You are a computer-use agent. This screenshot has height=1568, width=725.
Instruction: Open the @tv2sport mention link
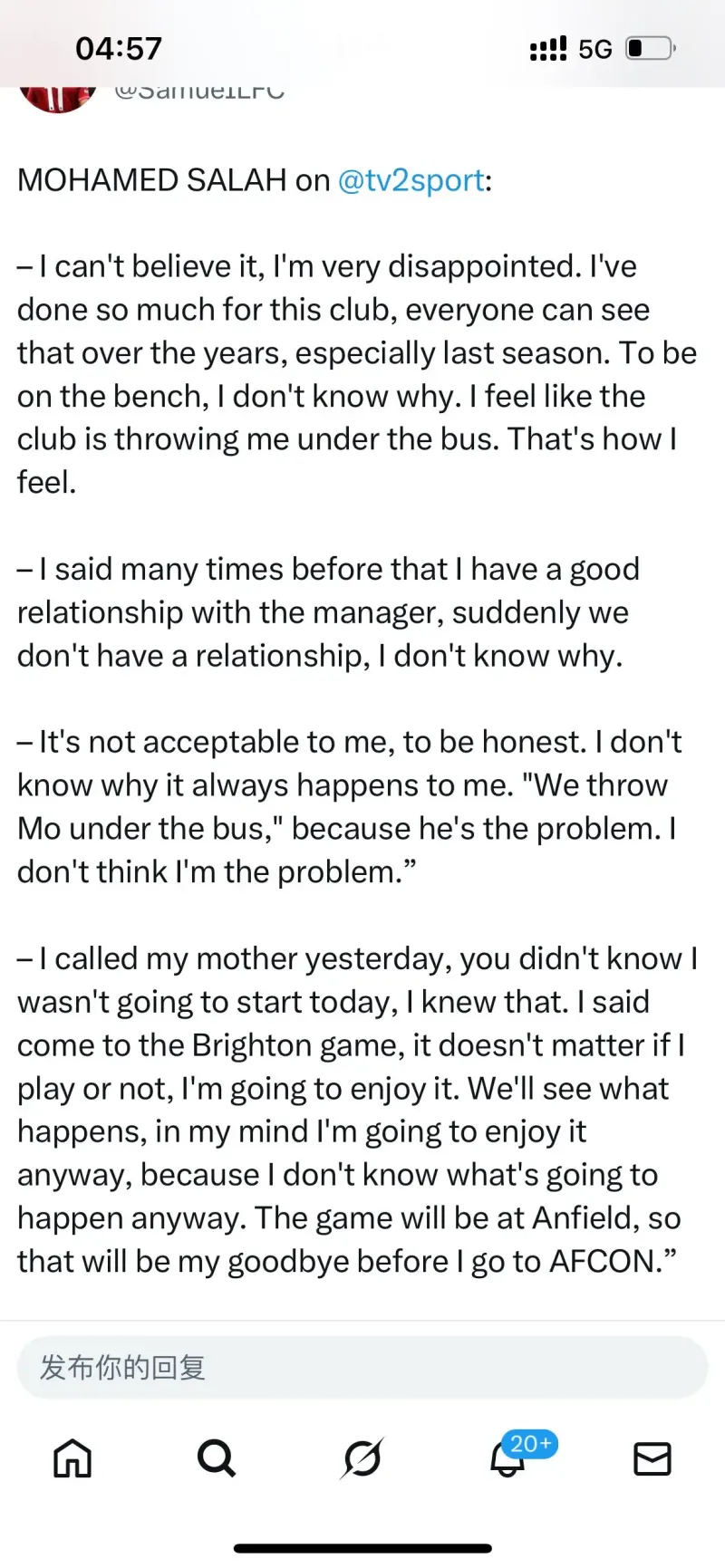412,180
